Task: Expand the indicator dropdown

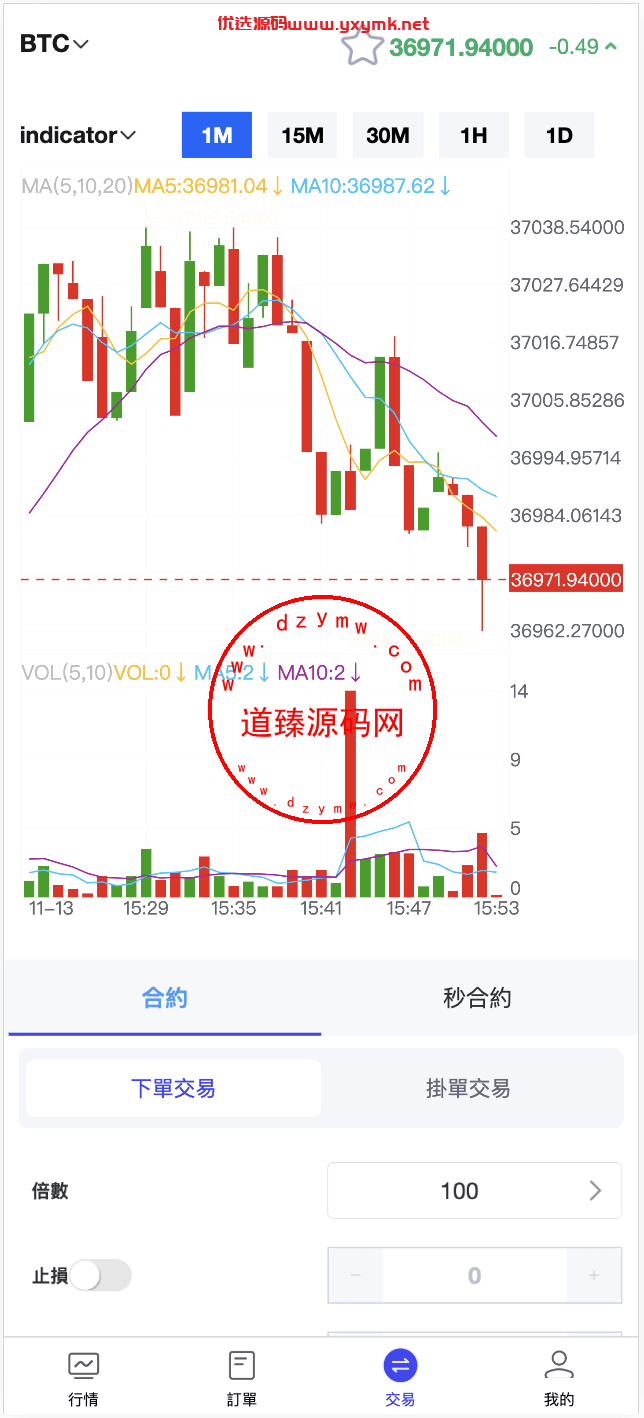Action: click(78, 135)
